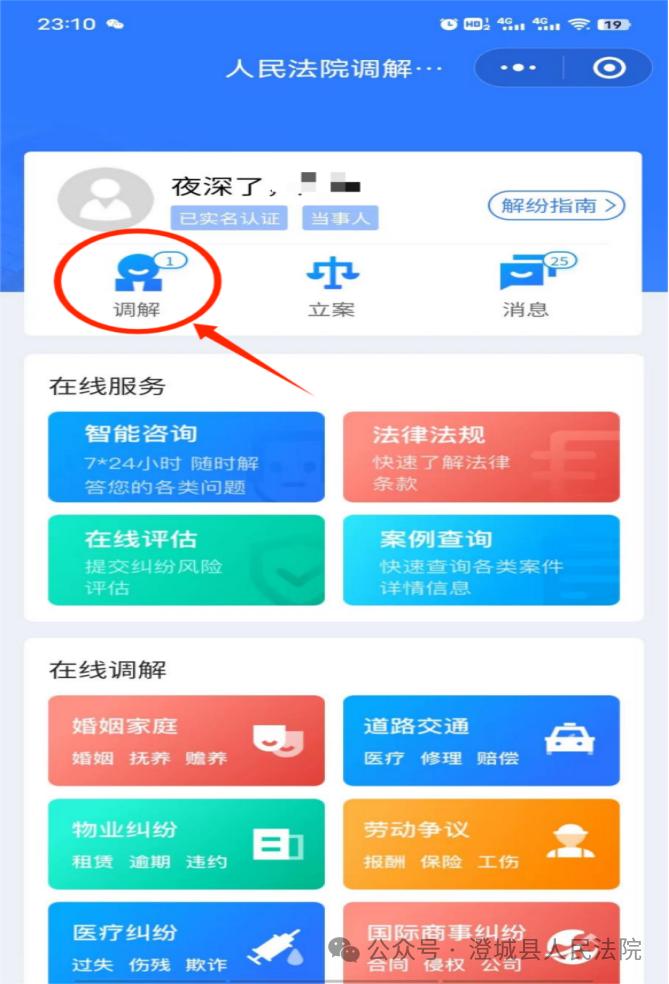Select 道路交通 mediation category
Image resolution: width=669 pixels, height=984 pixels.
(481, 740)
